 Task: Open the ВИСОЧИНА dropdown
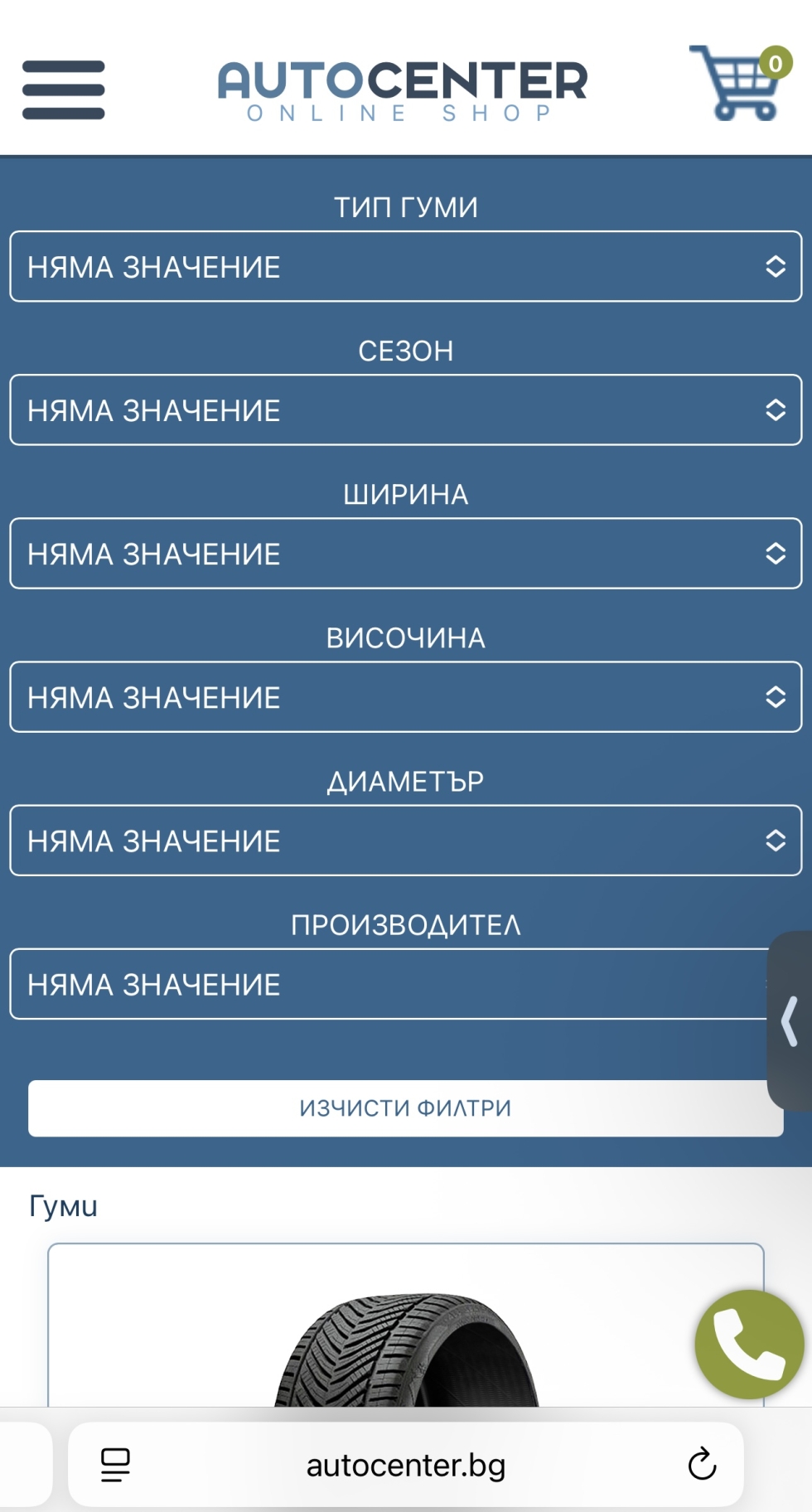(x=406, y=697)
